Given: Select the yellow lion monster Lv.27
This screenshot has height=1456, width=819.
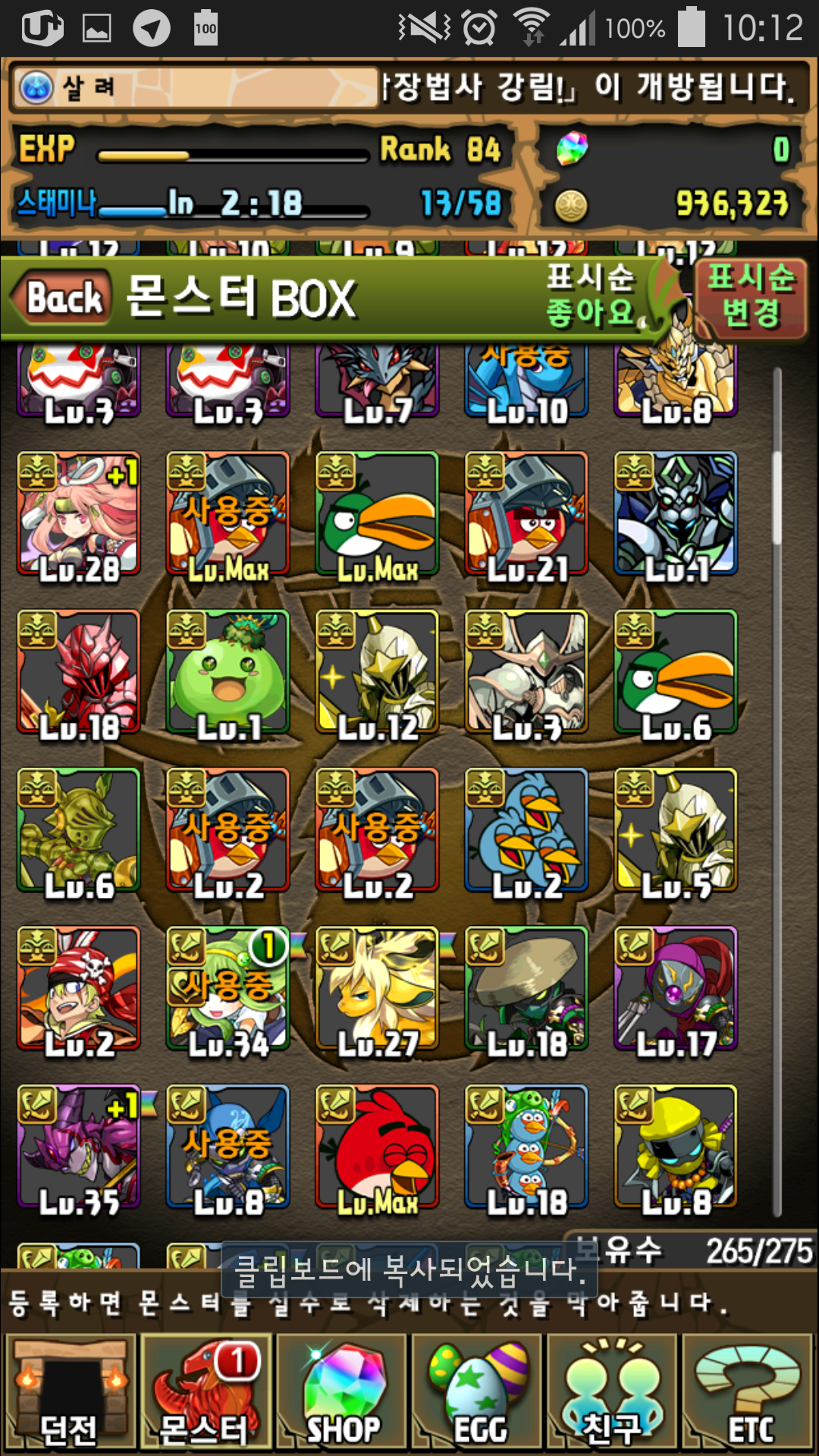Looking at the screenshot, I should [x=377, y=988].
